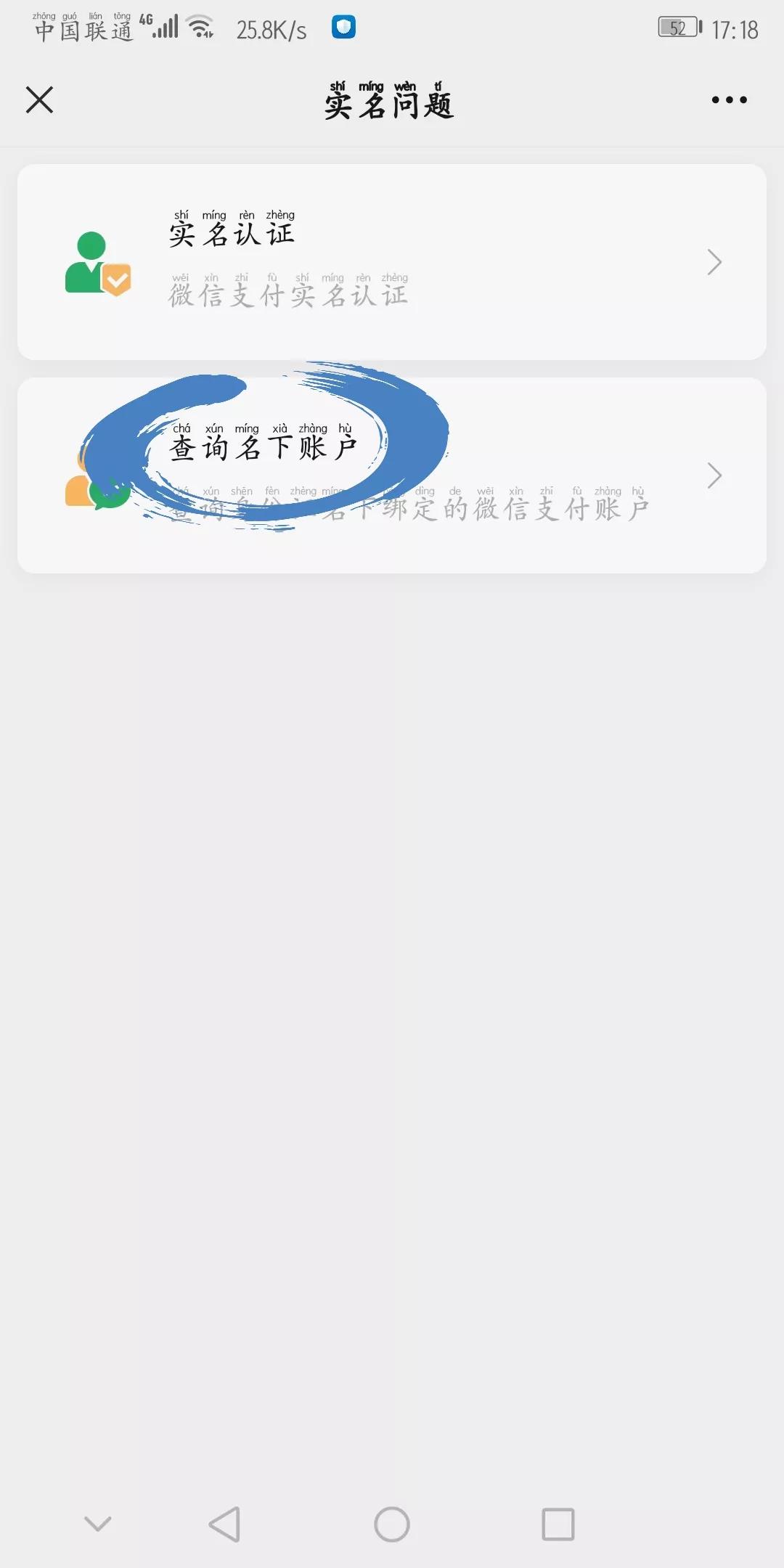This screenshot has width=784, height=1568.
Task: Open the 实名认证 card chevron
Action: click(x=714, y=262)
